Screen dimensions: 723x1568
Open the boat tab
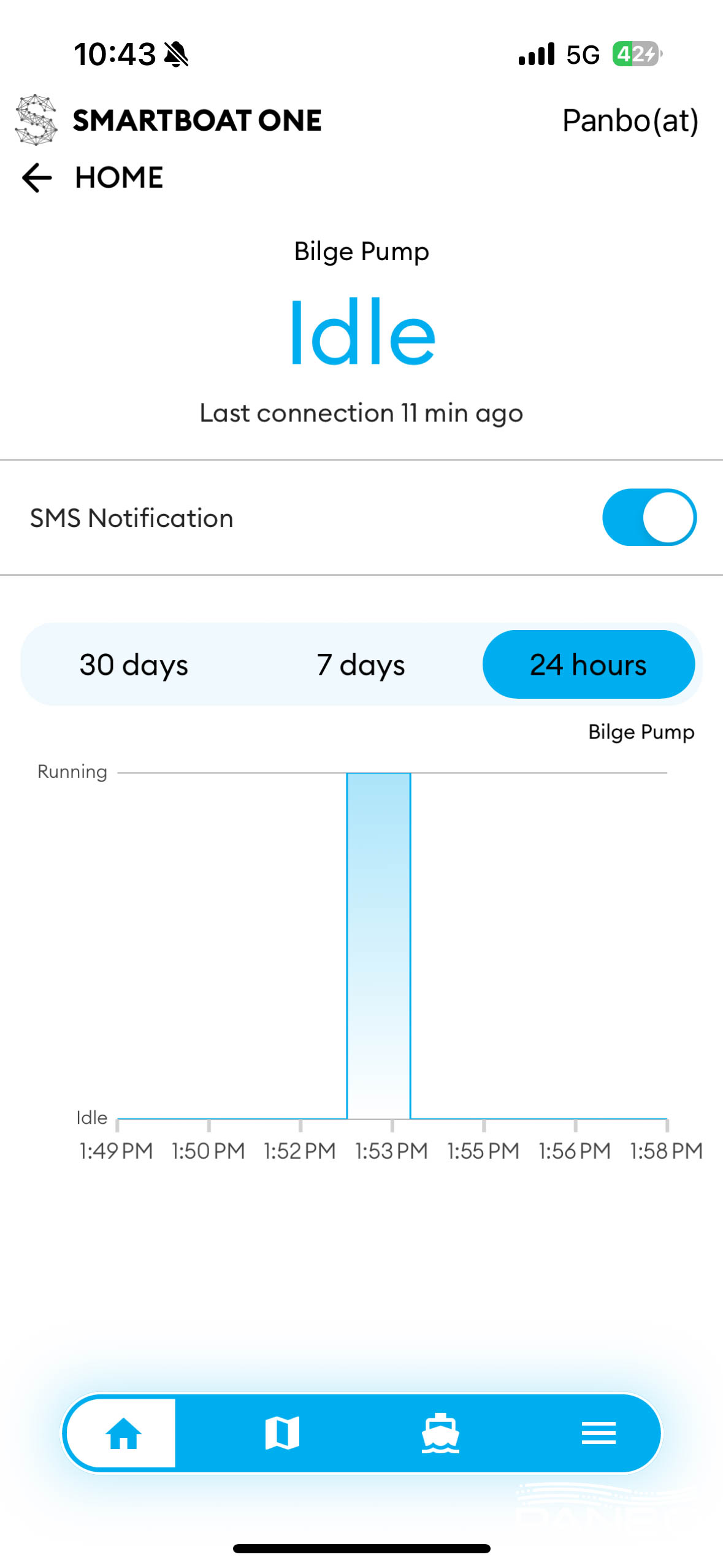pyautogui.click(x=440, y=1433)
